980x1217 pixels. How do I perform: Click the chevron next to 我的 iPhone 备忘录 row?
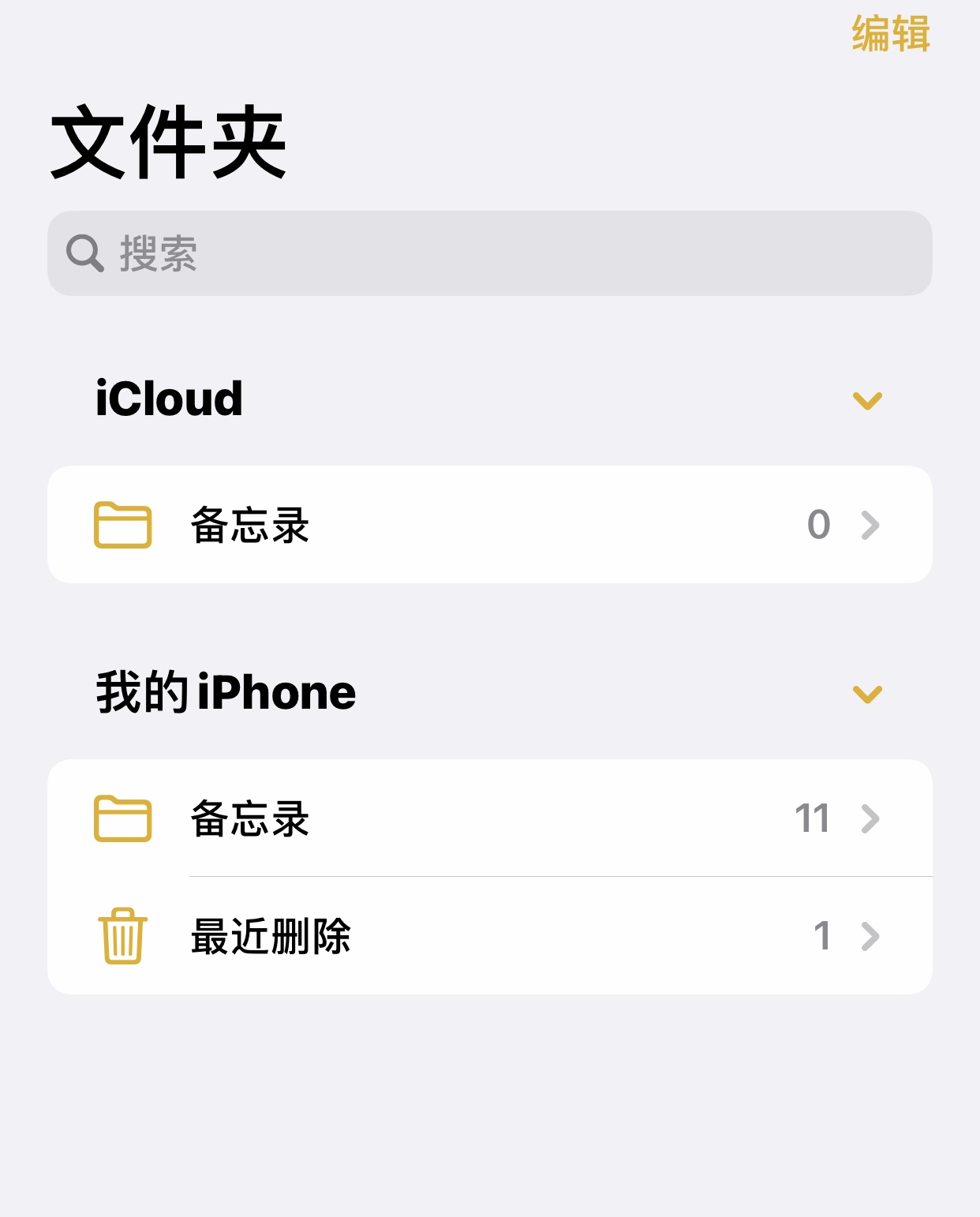871,818
